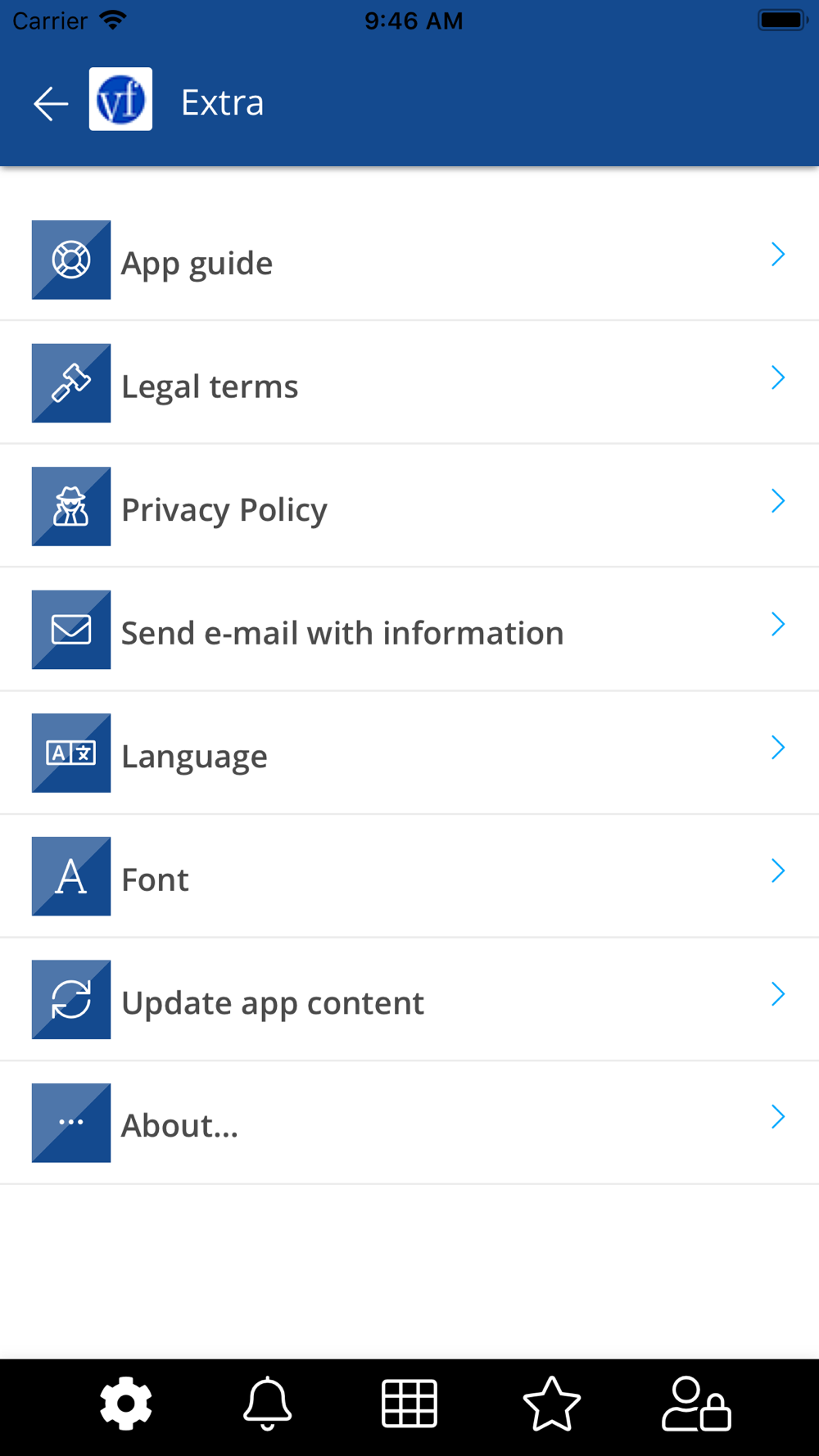Switch to the settings gear tab

pos(125,1404)
